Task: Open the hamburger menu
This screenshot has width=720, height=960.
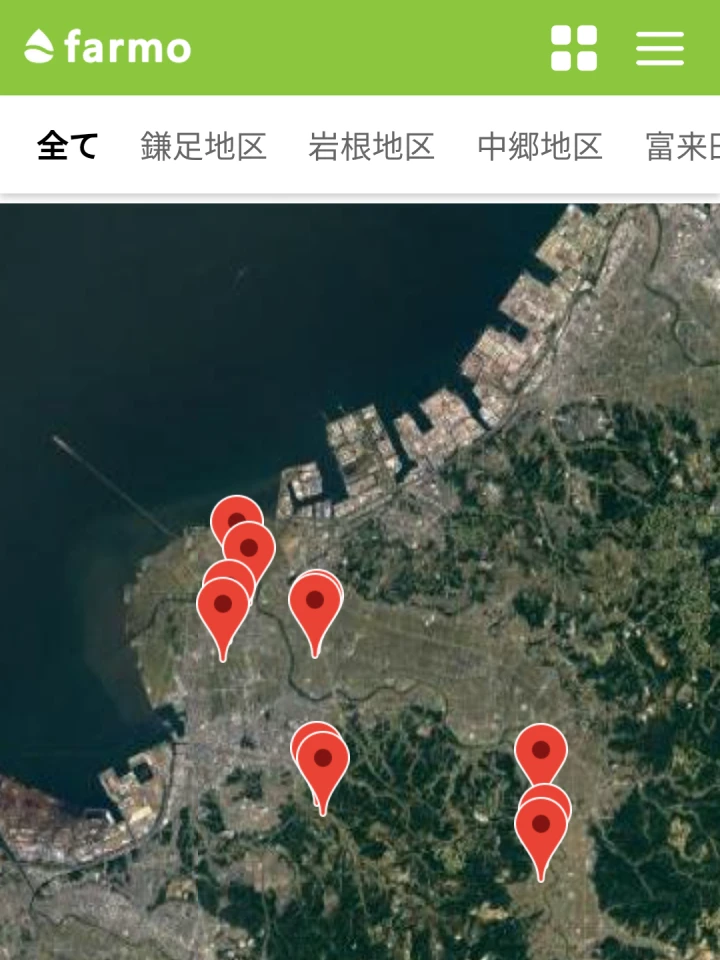Action: [660, 48]
